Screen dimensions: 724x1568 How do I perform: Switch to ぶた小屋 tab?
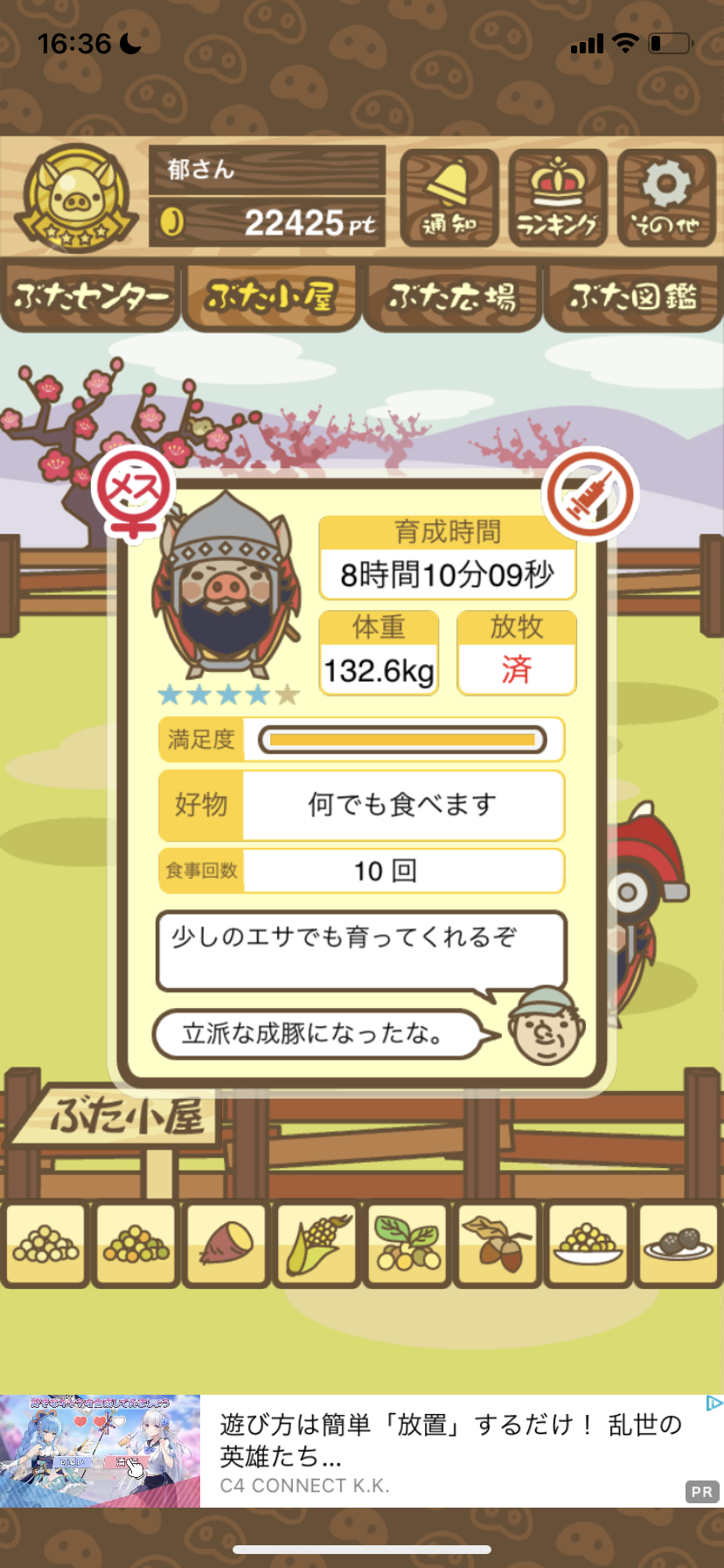click(x=272, y=297)
